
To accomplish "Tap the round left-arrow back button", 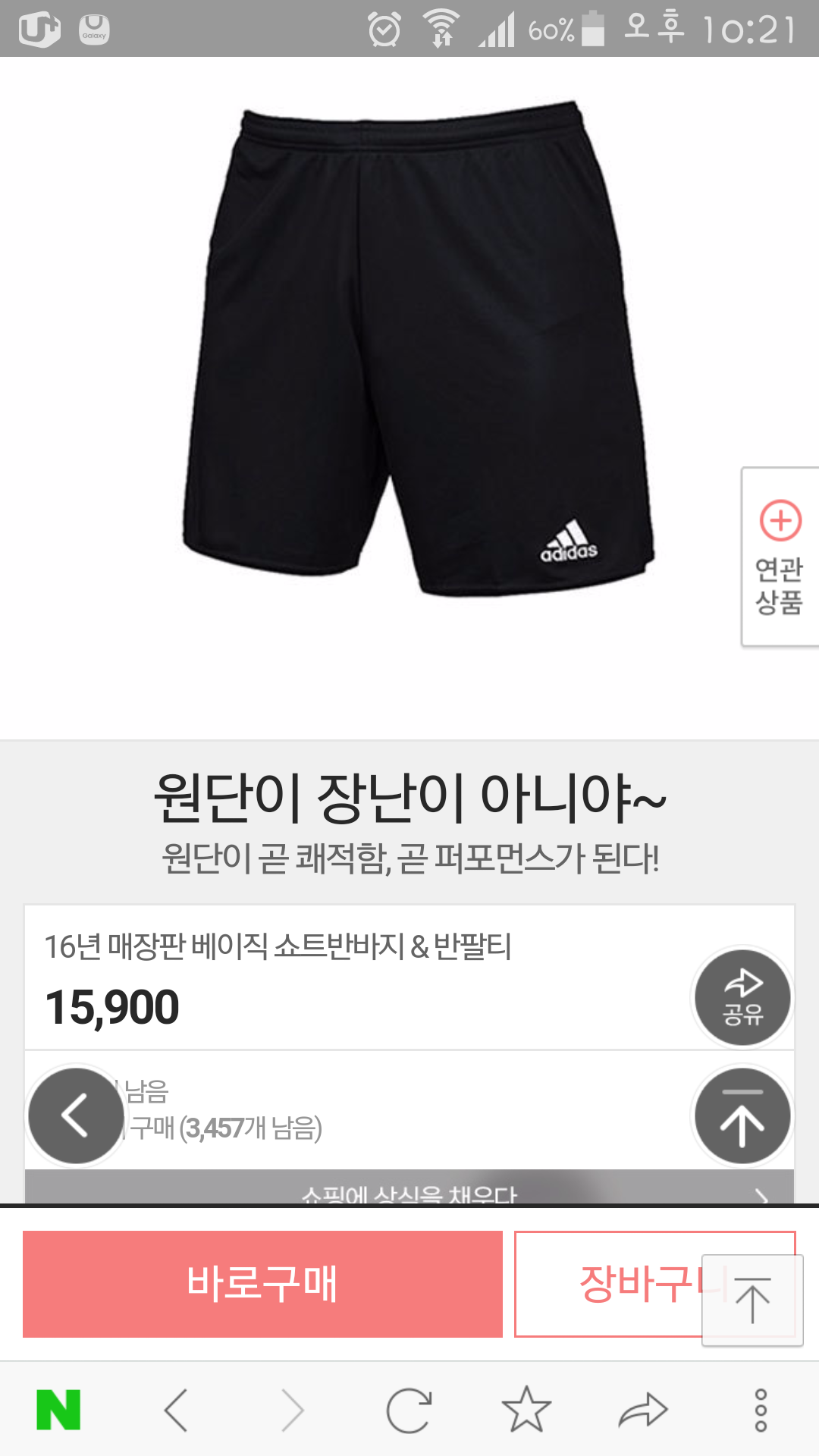I will coord(75,1116).
